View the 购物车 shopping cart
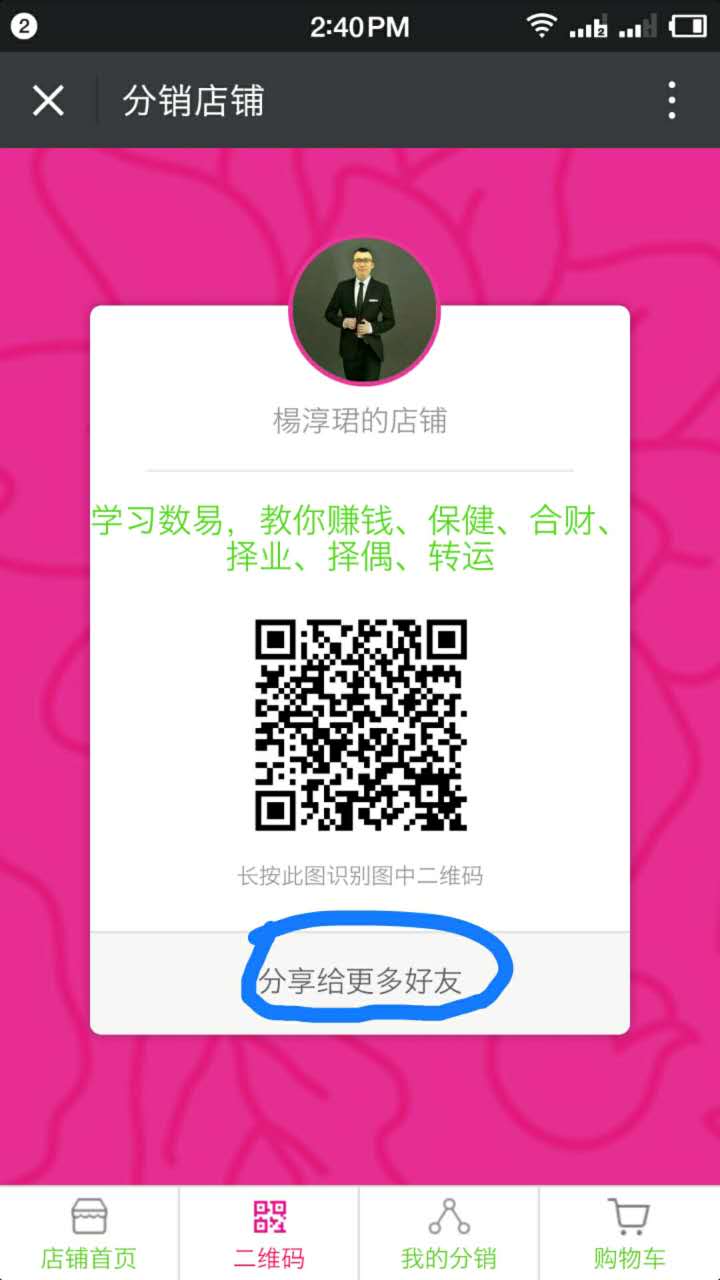The width and height of the screenshot is (720, 1280). click(629, 1234)
